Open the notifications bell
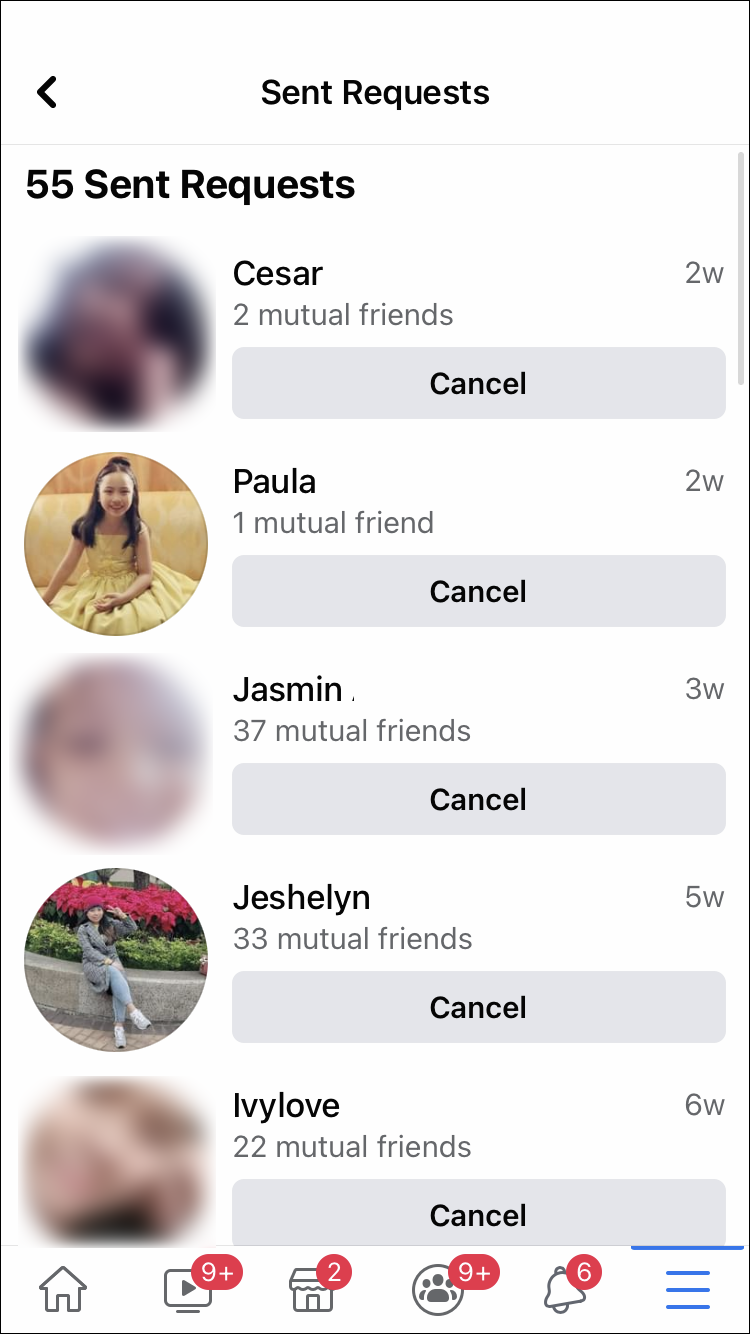 click(564, 1289)
